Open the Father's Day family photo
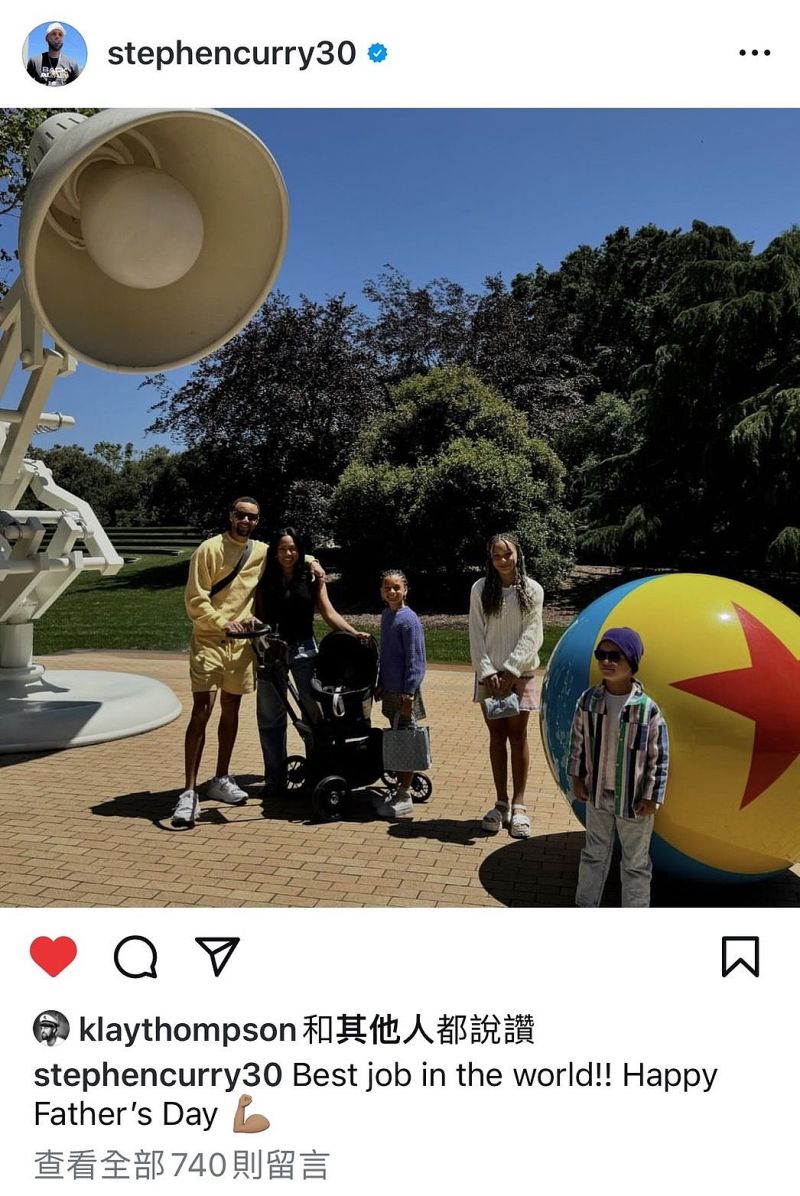 [x=400, y=507]
